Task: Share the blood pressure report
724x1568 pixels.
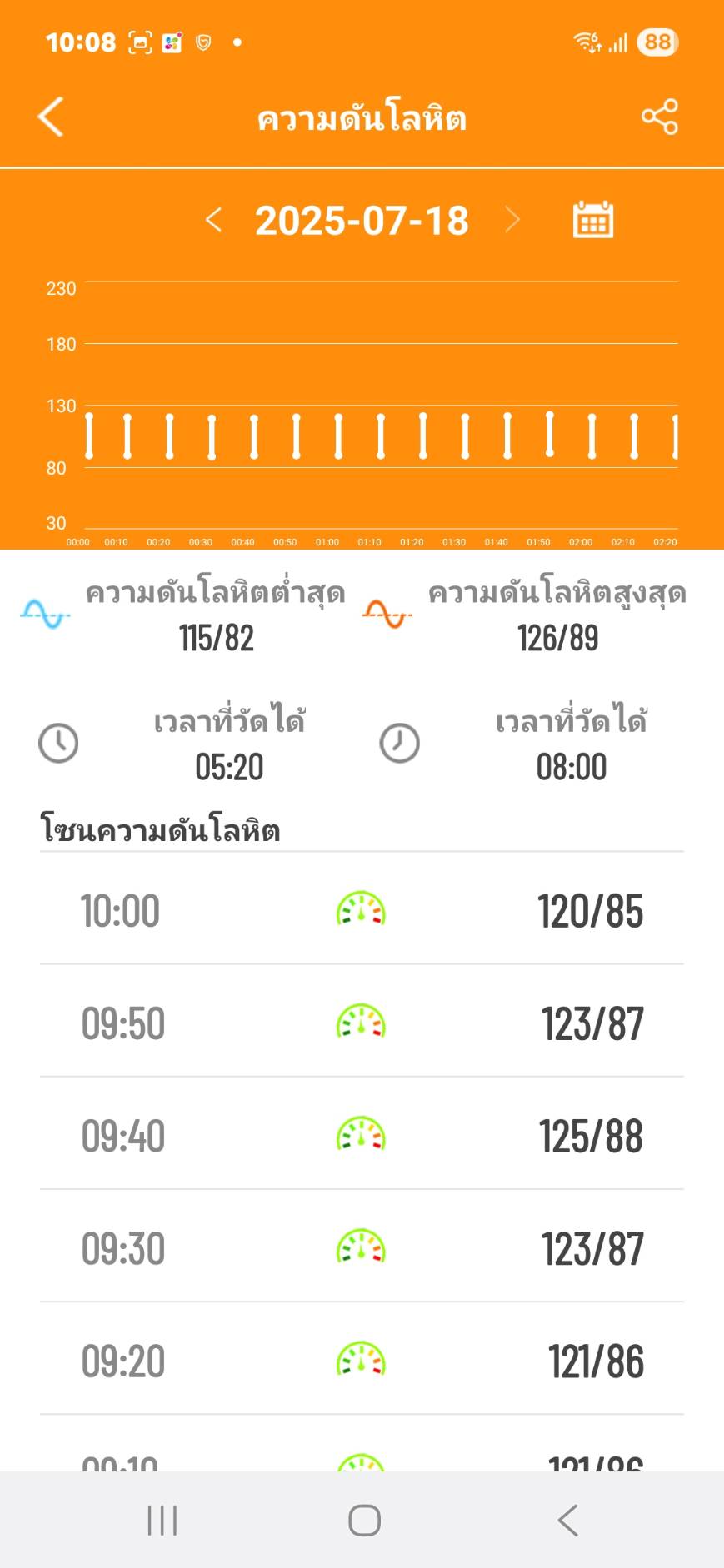Action: (x=659, y=117)
